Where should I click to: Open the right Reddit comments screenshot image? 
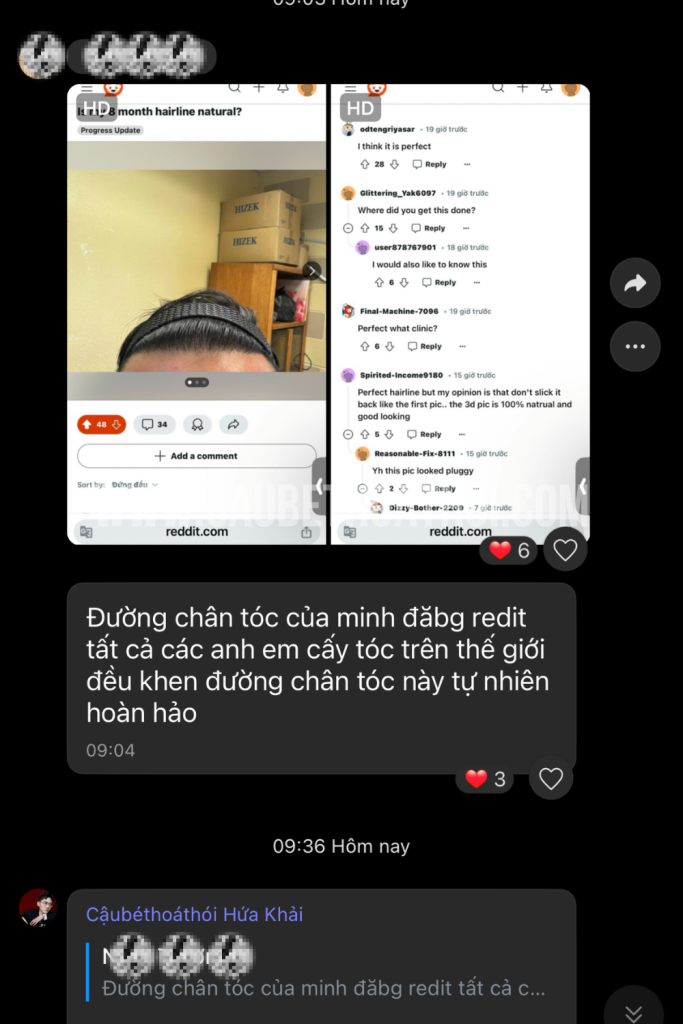coord(459,314)
